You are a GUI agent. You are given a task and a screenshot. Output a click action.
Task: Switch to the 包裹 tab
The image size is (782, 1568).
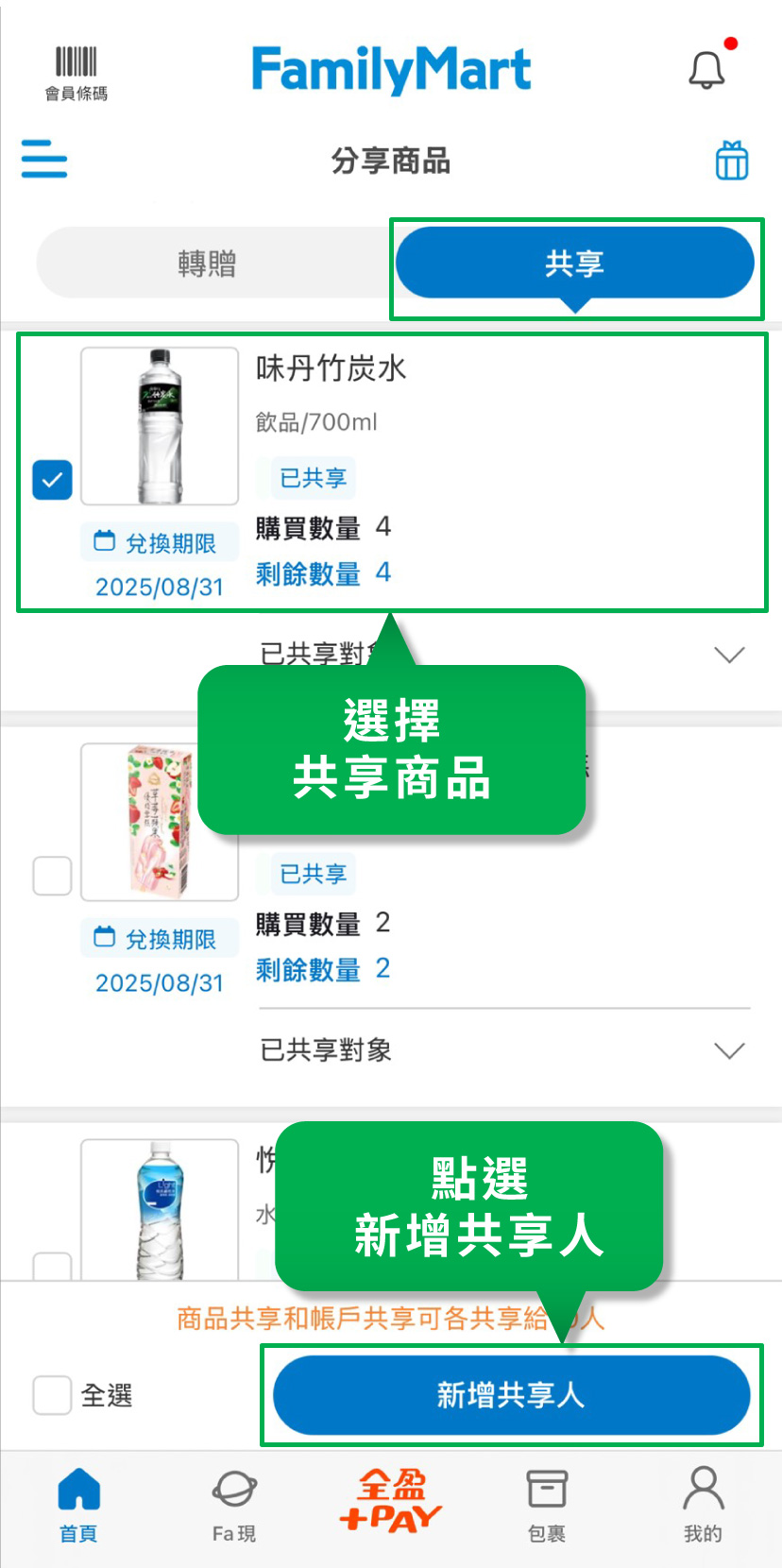547,1506
